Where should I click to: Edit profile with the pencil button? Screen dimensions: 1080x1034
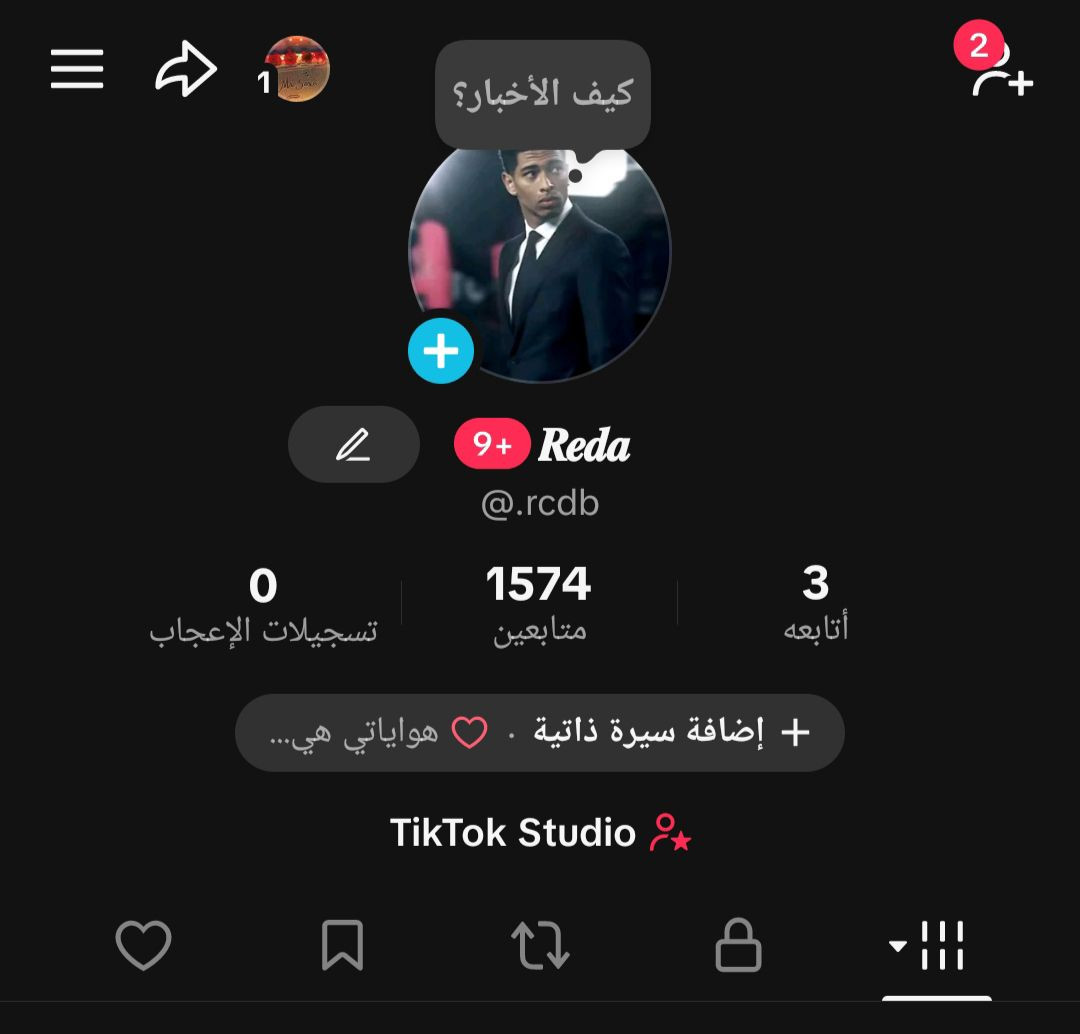tap(353, 444)
